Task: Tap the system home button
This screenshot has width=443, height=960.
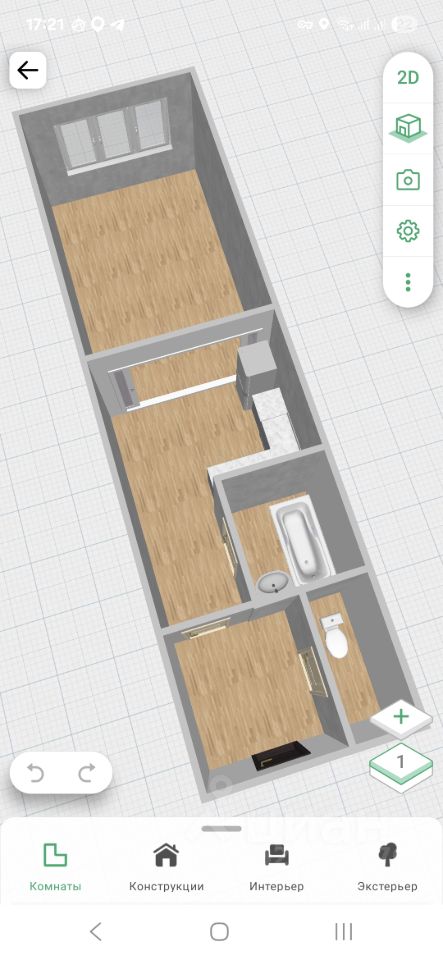Action: [x=220, y=932]
